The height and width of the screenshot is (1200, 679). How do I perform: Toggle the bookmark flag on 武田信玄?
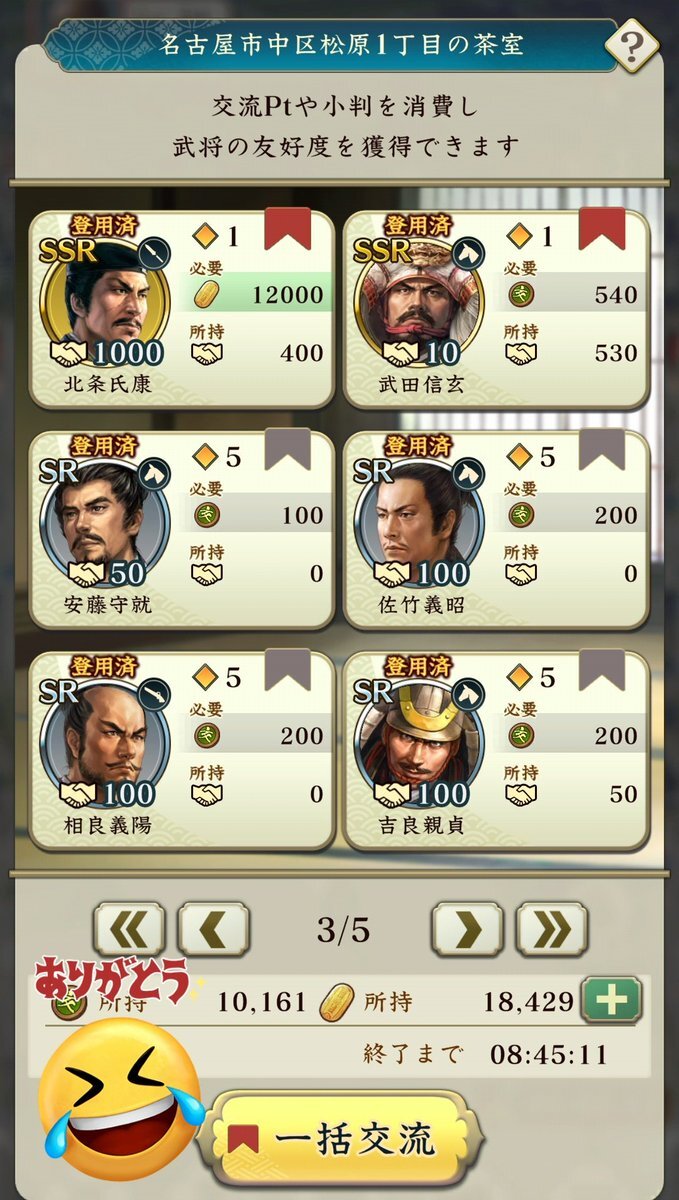(x=602, y=230)
